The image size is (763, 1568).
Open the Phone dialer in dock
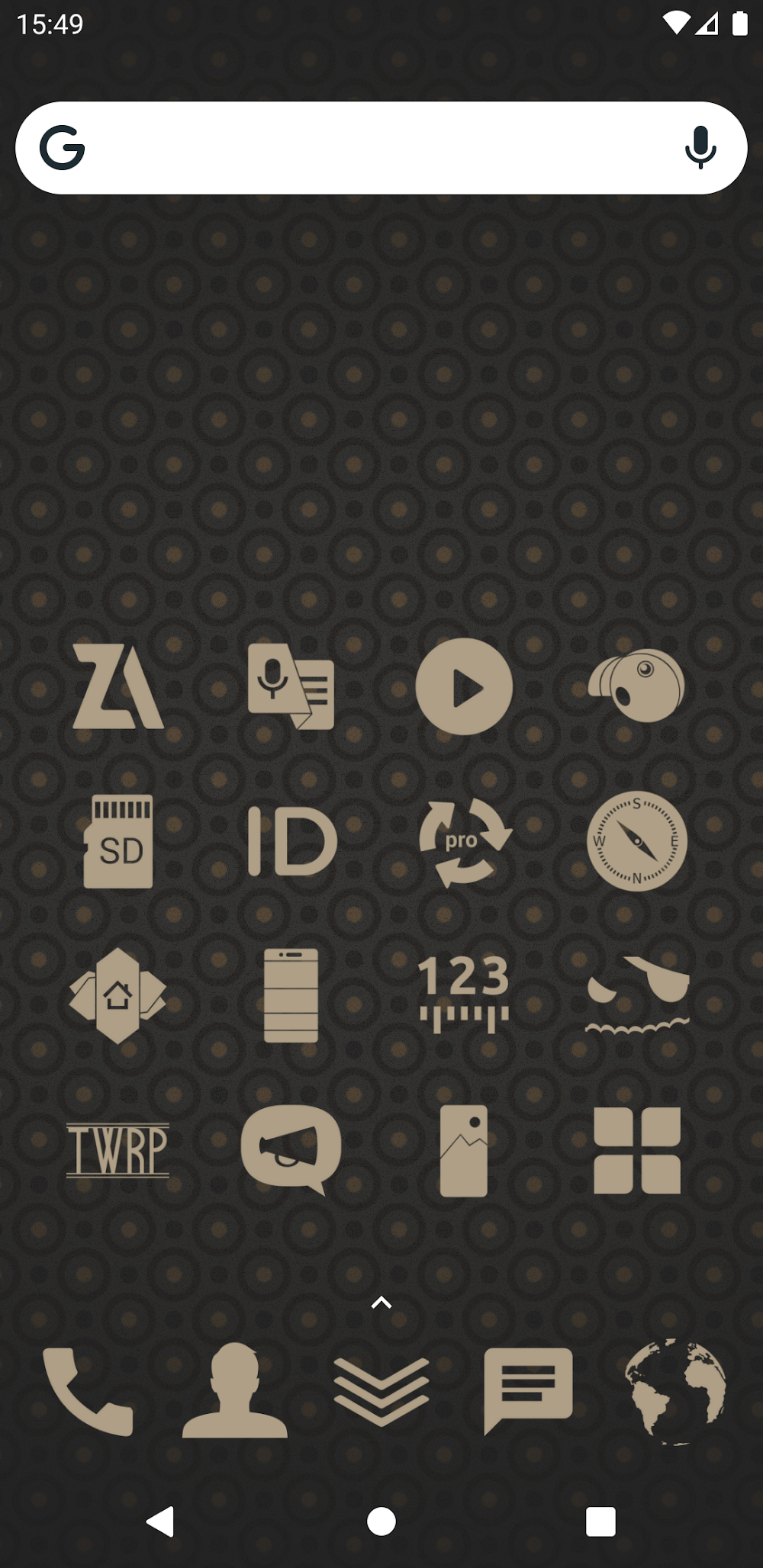click(x=88, y=1391)
